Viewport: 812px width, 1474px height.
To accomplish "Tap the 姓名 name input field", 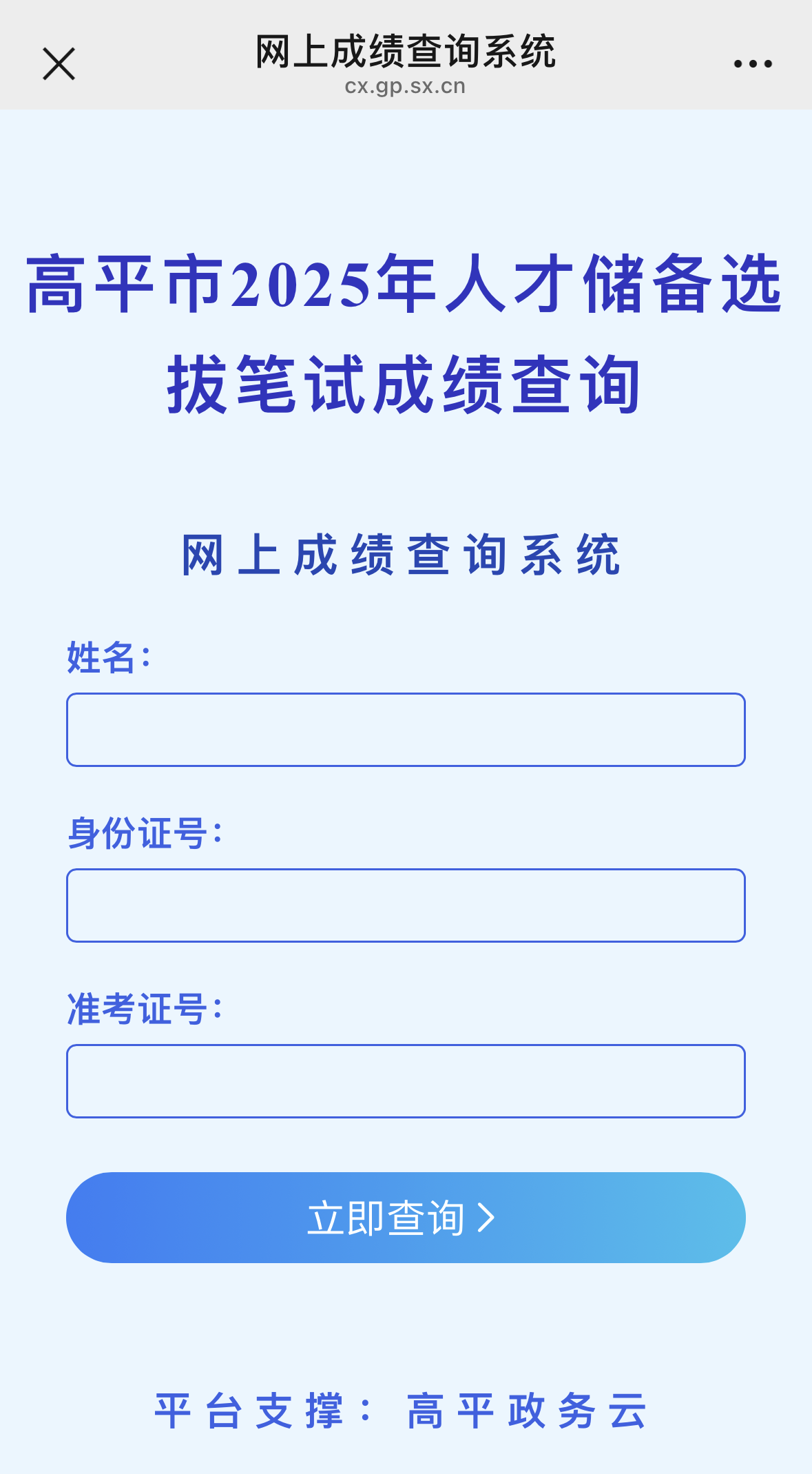I will 406,730.
